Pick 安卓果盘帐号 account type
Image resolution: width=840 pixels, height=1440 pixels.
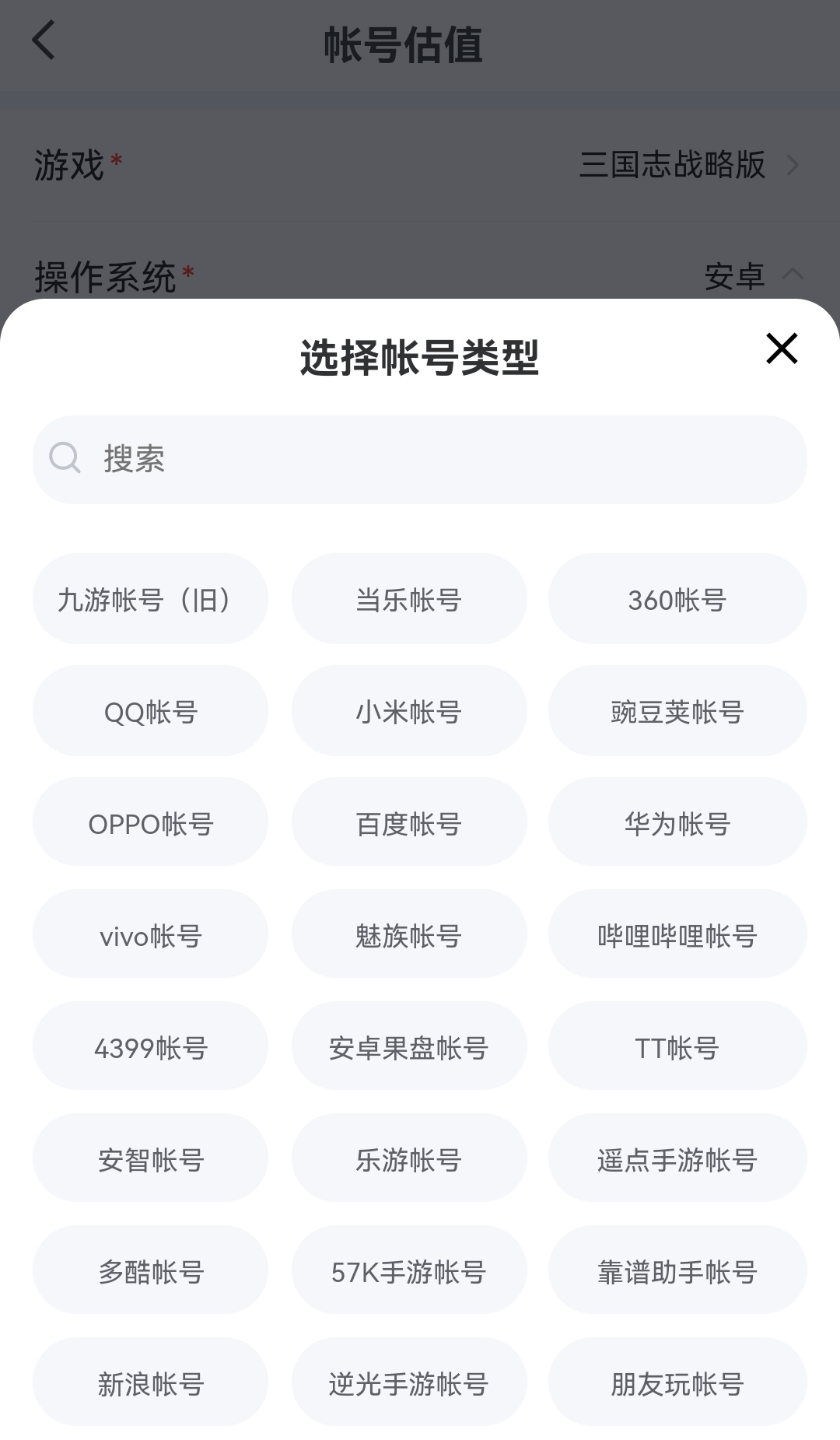point(409,1047)
